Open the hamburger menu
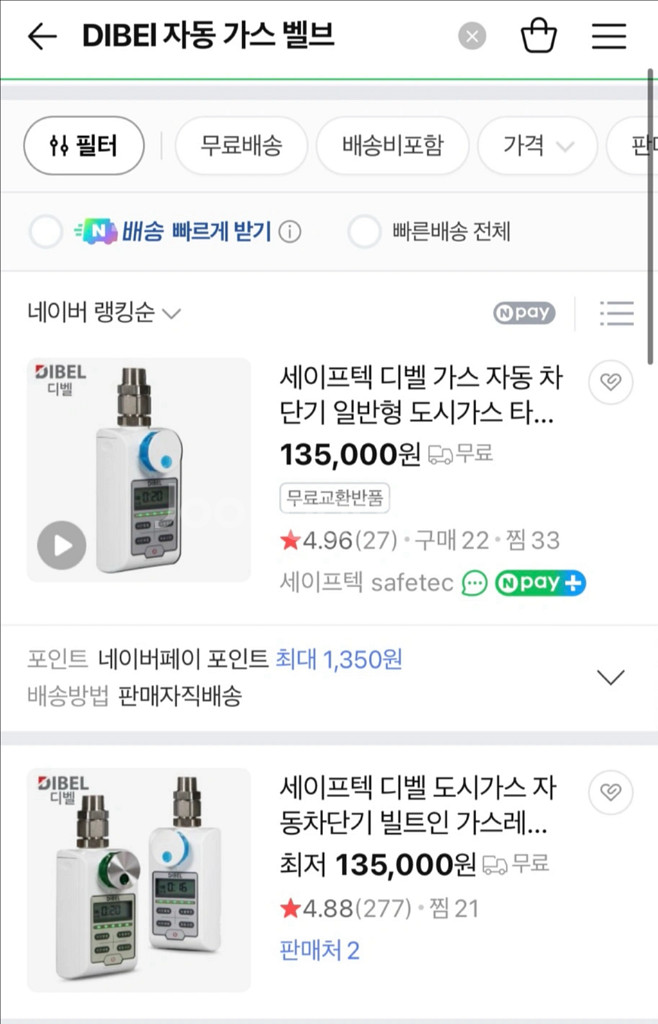Image resolution: width=658 pixels, height=1024 pixels. click(609, 37)
